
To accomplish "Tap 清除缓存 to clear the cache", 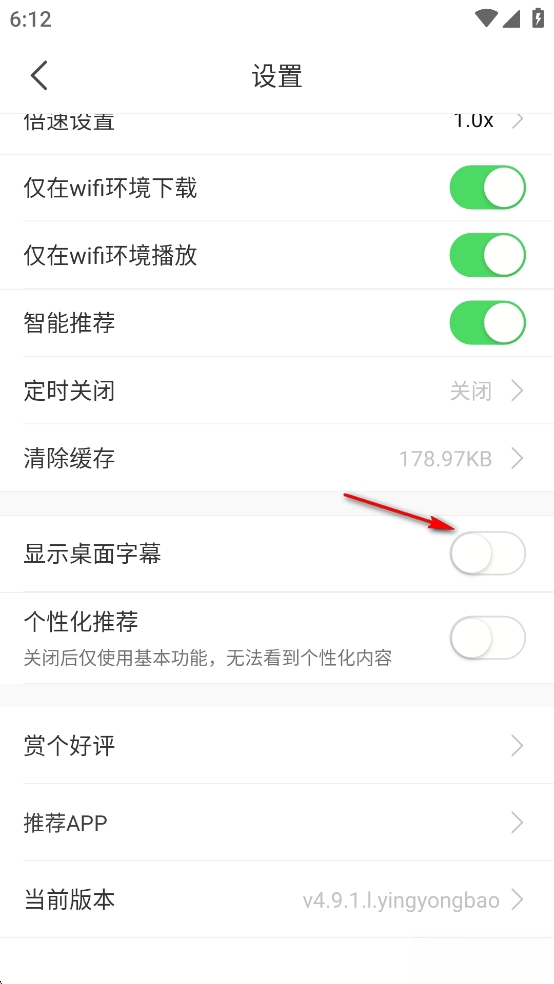I will [x=277, y=459].
